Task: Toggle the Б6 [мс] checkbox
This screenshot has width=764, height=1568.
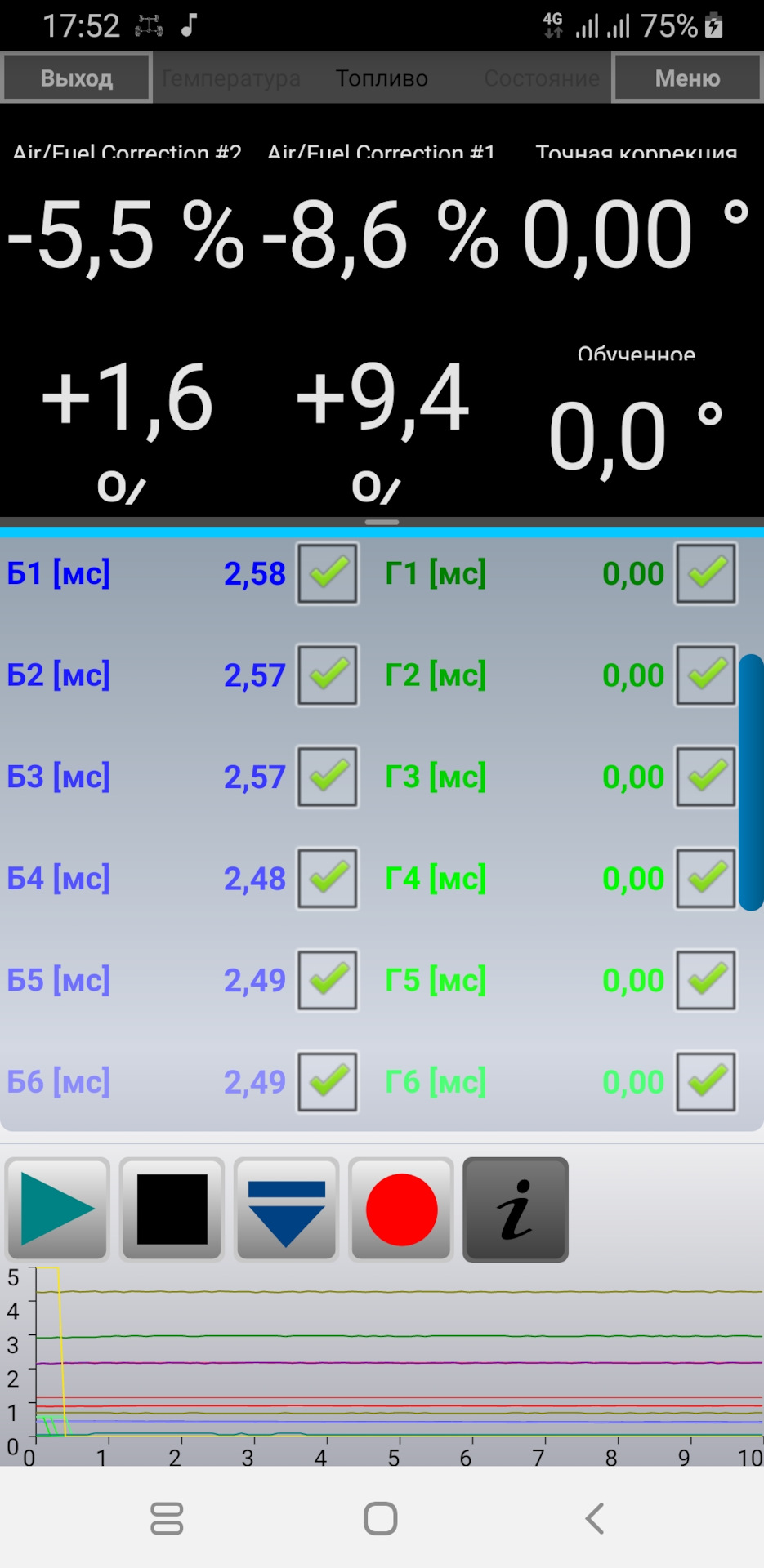Action: tap(328, 1082)
